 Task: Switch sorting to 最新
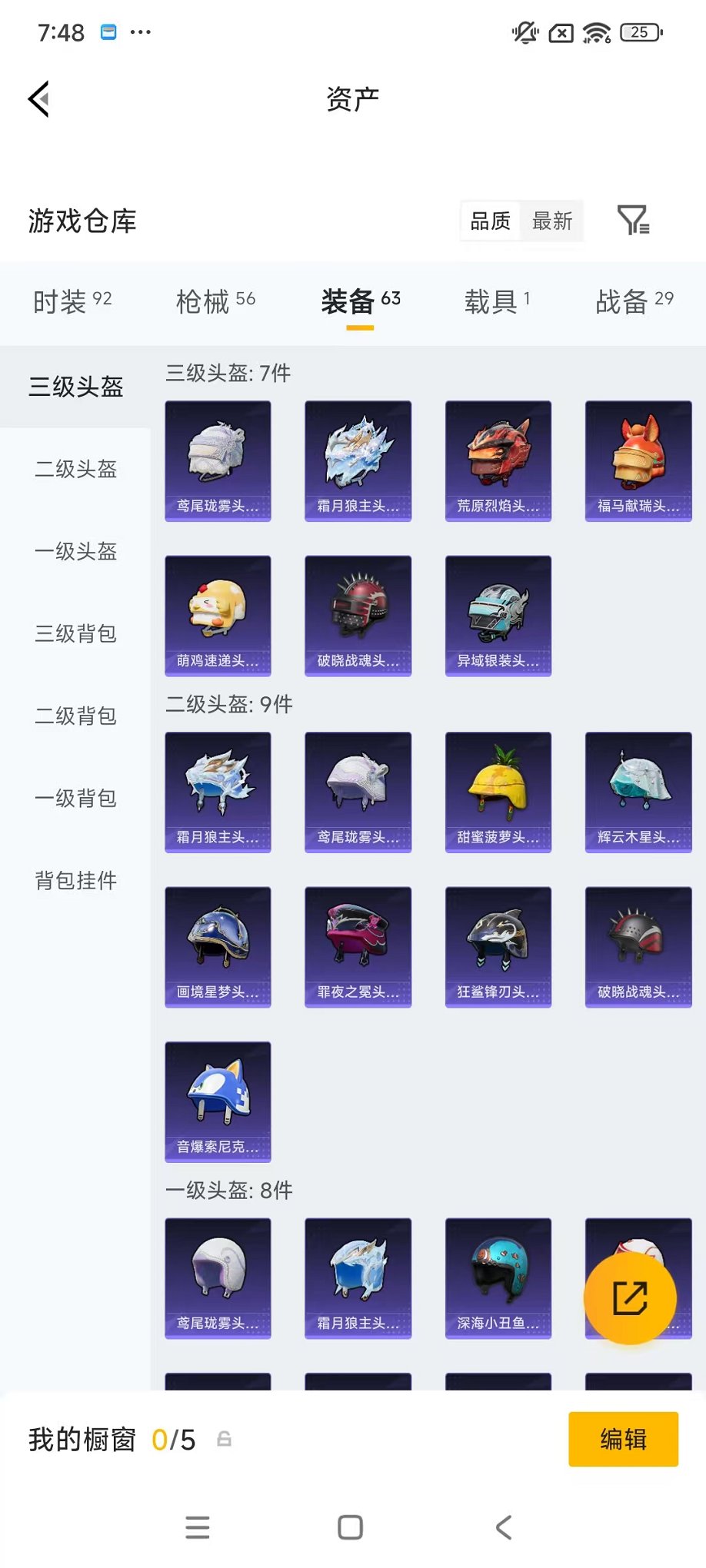coord(552,221)
